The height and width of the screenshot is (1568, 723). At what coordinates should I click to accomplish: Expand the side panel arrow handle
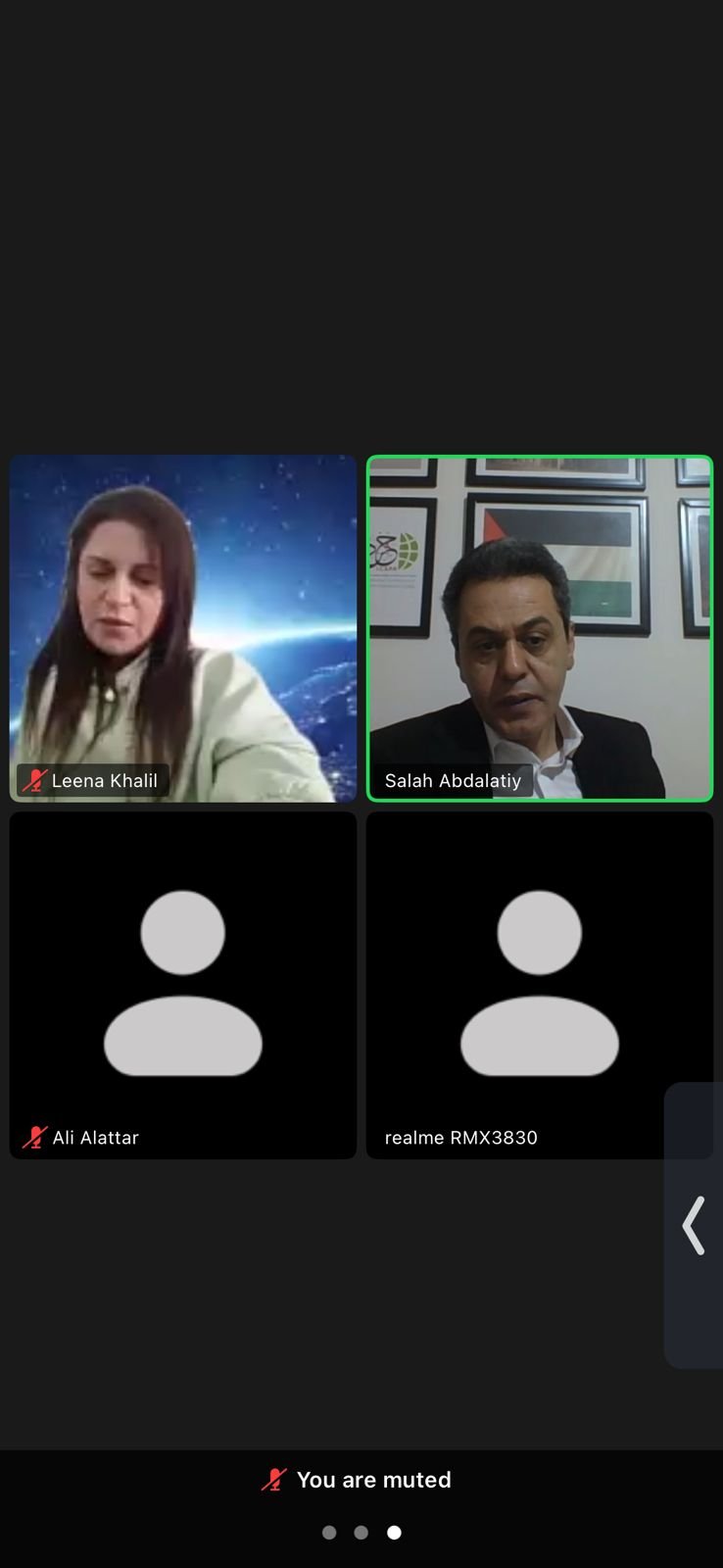[694, 1225]
